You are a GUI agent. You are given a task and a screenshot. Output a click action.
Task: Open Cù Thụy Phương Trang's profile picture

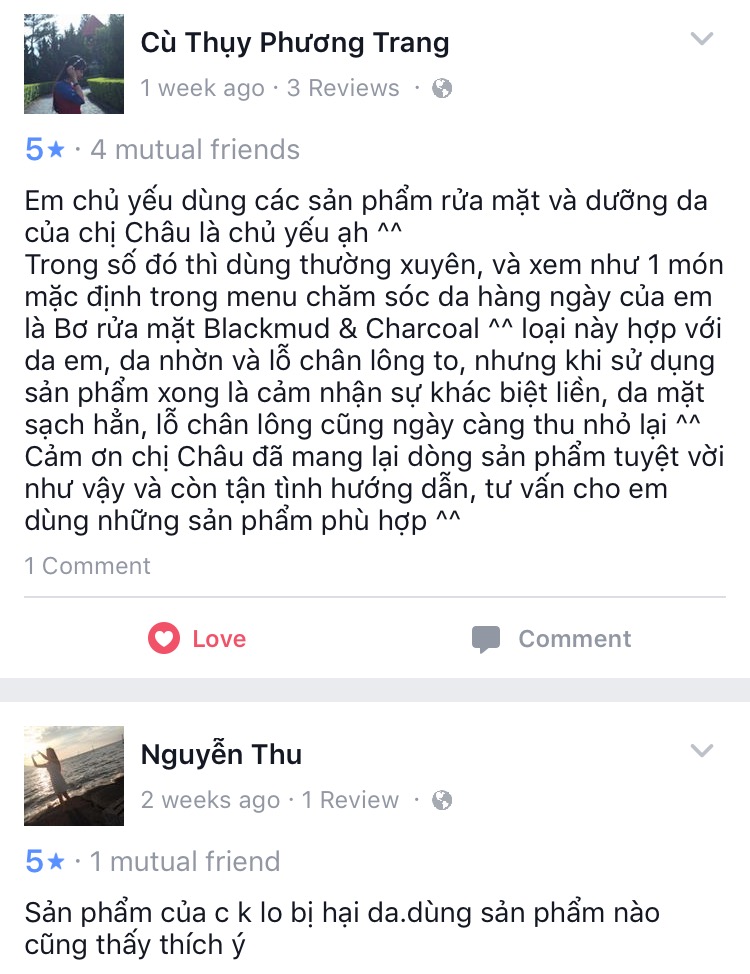[74, 64]
